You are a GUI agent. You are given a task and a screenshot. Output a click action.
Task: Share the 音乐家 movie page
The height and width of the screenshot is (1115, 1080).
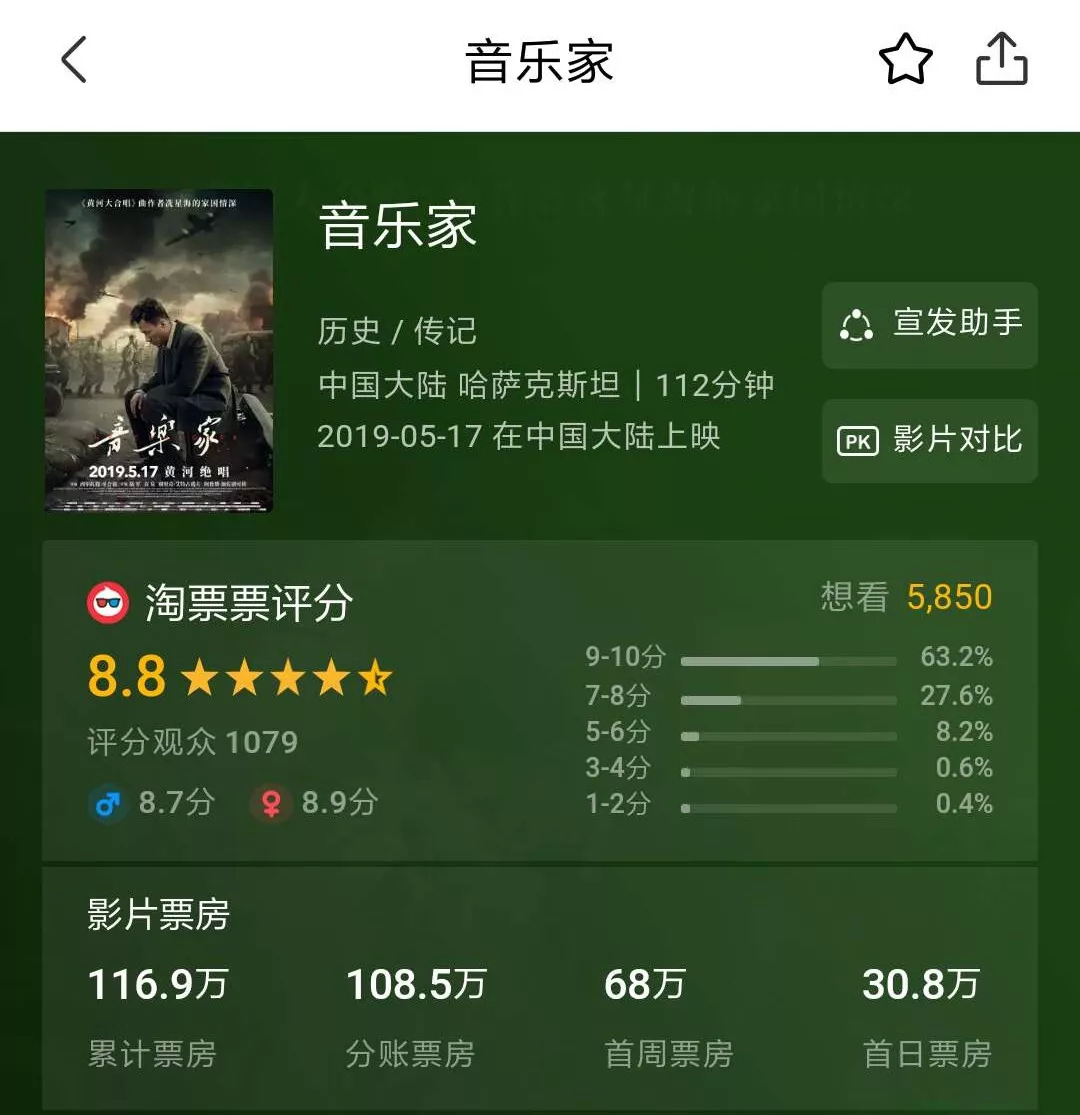[1001, 60]
